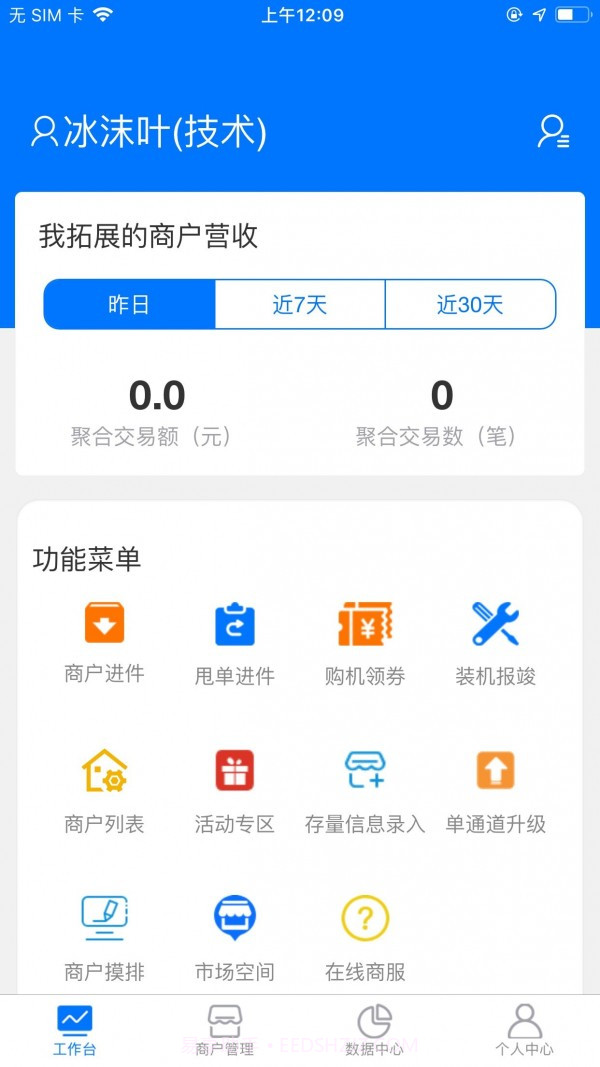The width and height of the screenshot is (600, 1067).
Task: Tap 单通道升级 upgrade option
Action: click(495, 790)
